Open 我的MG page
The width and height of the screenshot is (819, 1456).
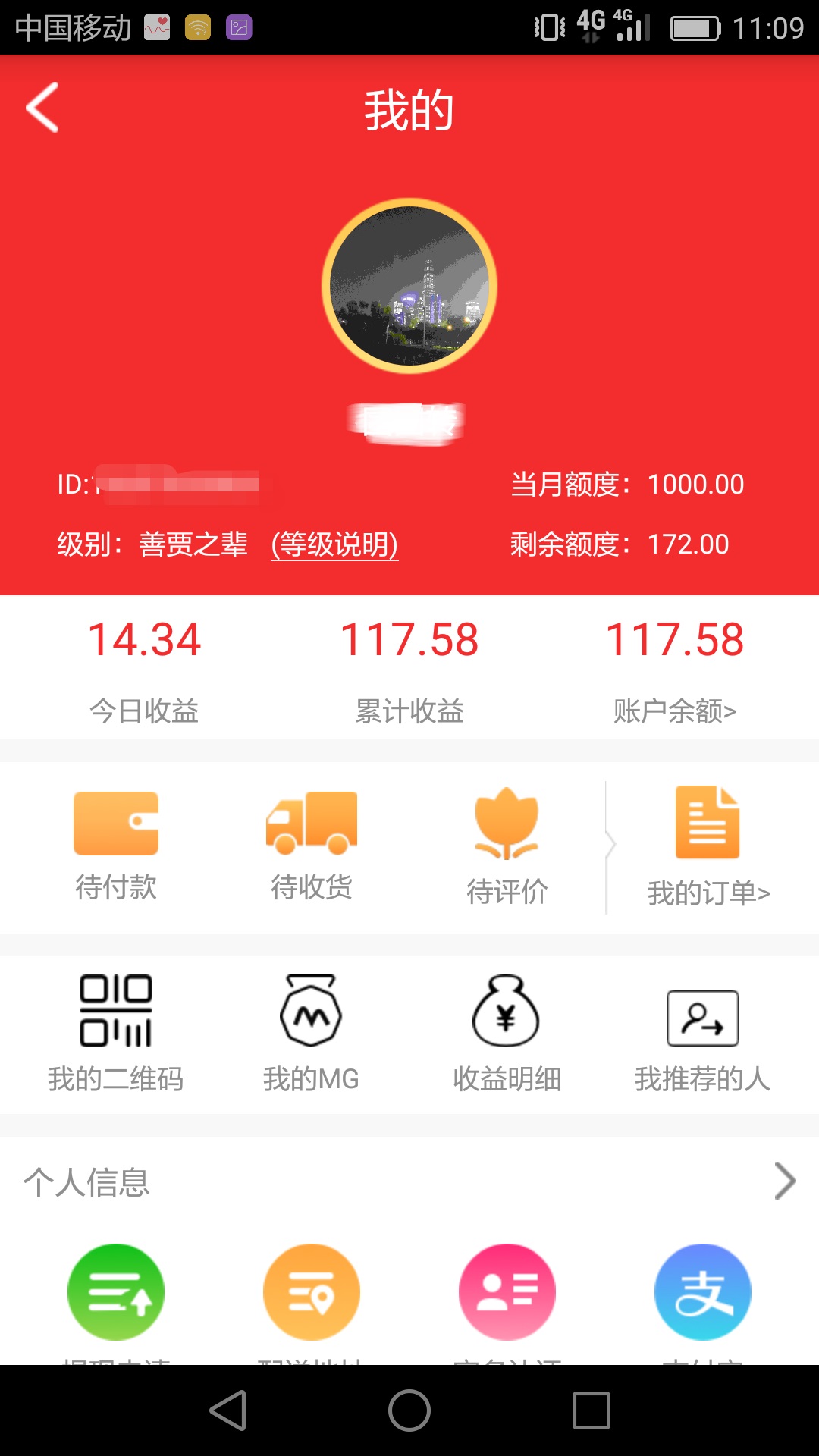(311, 1033)
